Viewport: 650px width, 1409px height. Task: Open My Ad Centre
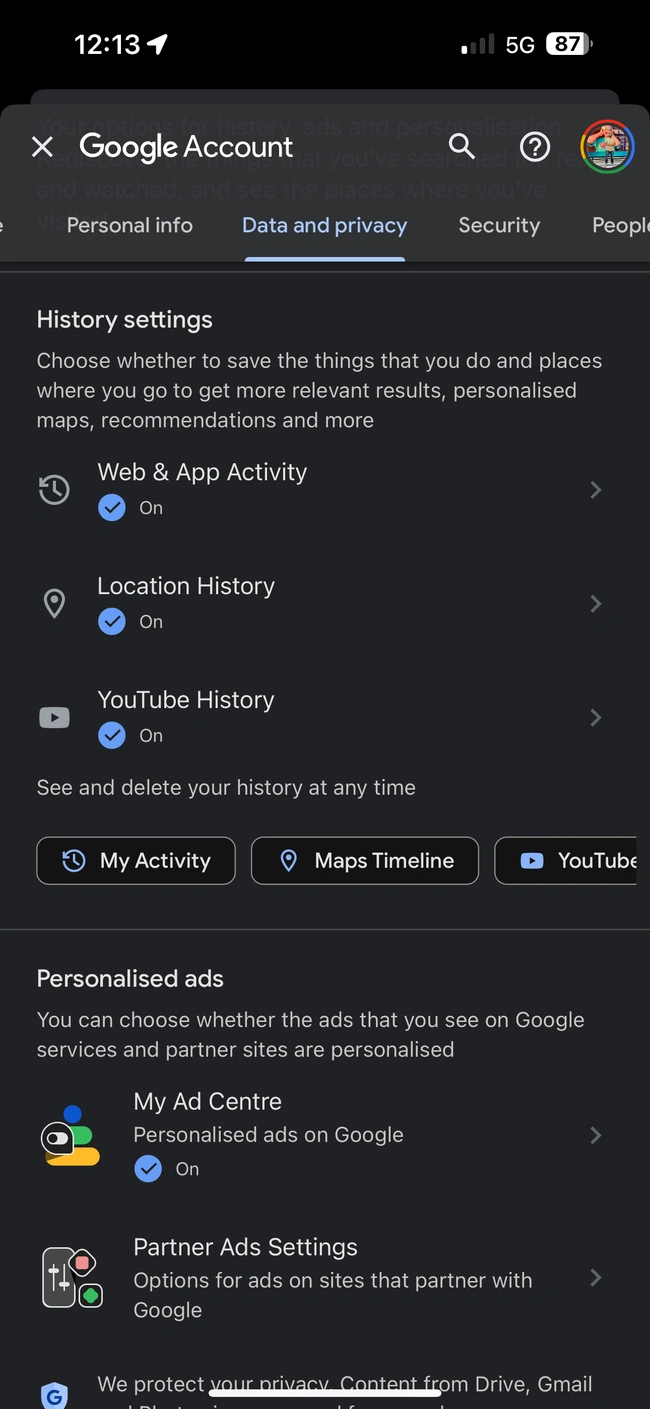pos(320,1135)
